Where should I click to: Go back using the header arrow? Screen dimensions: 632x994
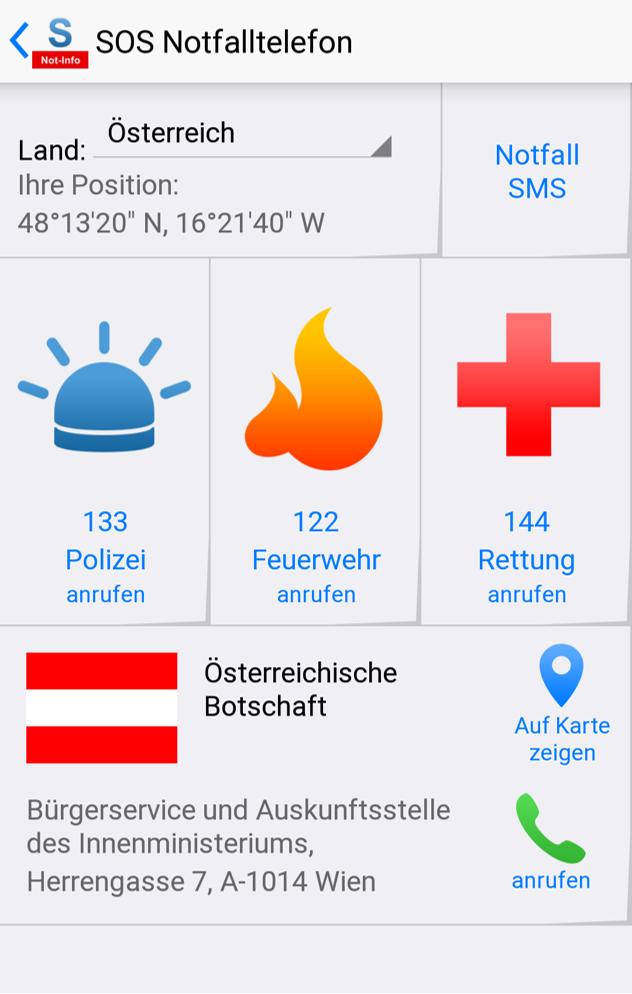18,41
